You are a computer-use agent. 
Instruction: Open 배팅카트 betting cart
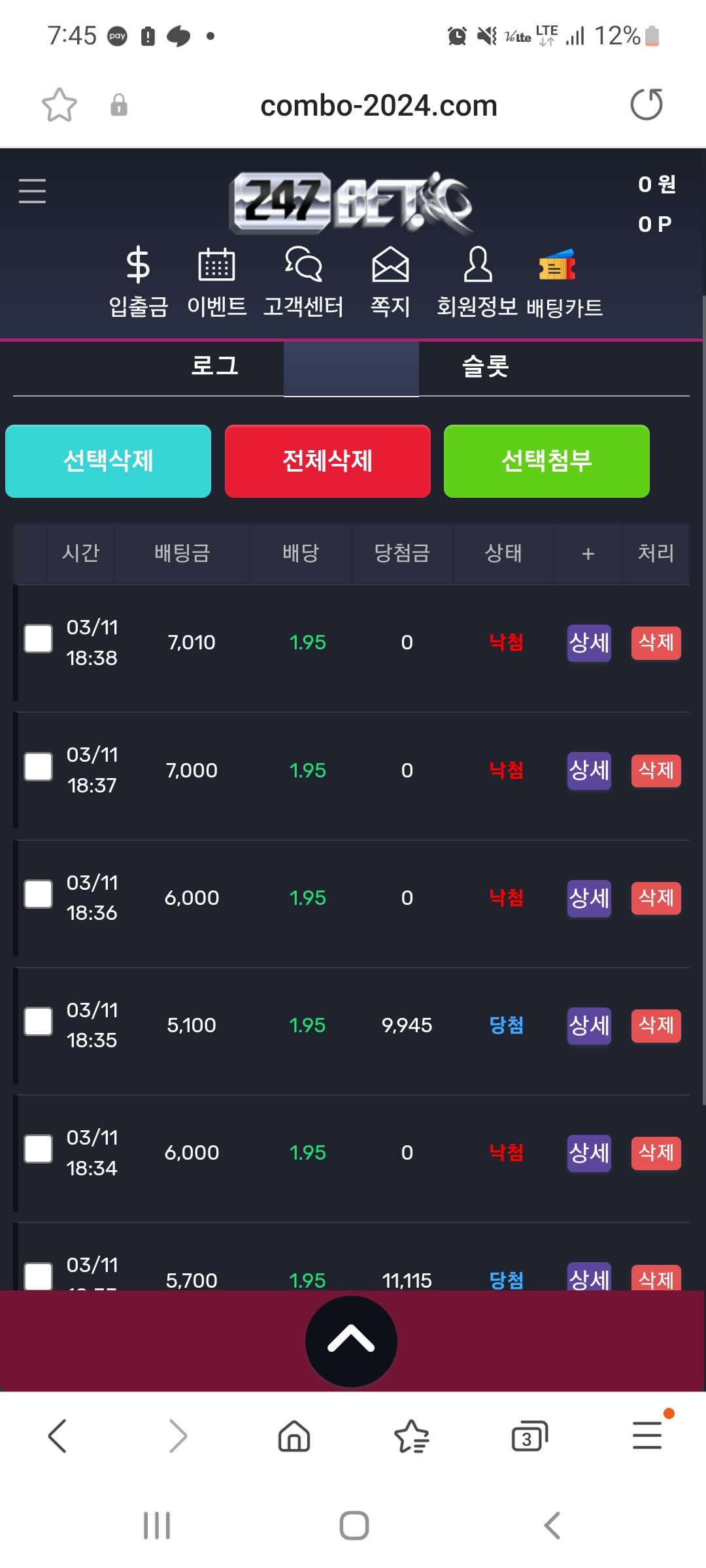(563, 282)
